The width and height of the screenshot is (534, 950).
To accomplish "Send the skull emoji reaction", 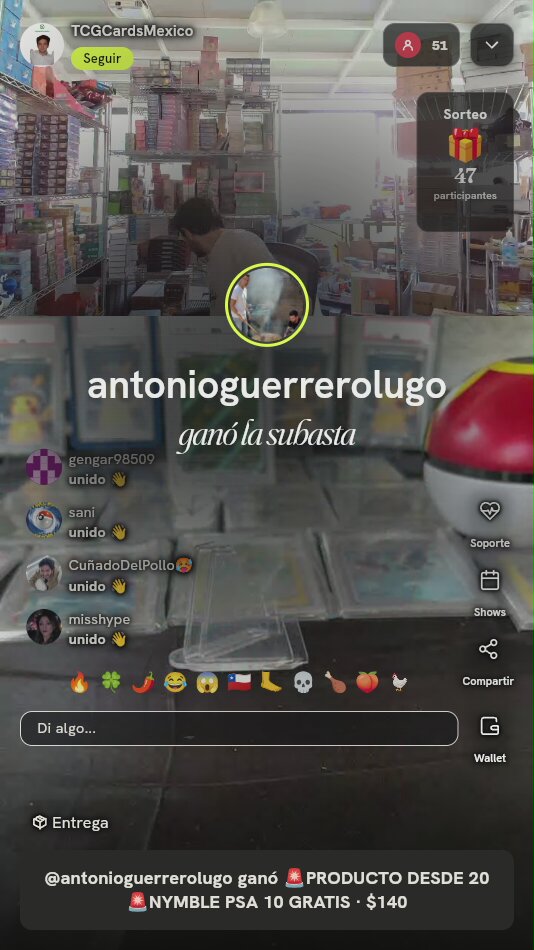I will pos(303,682).
